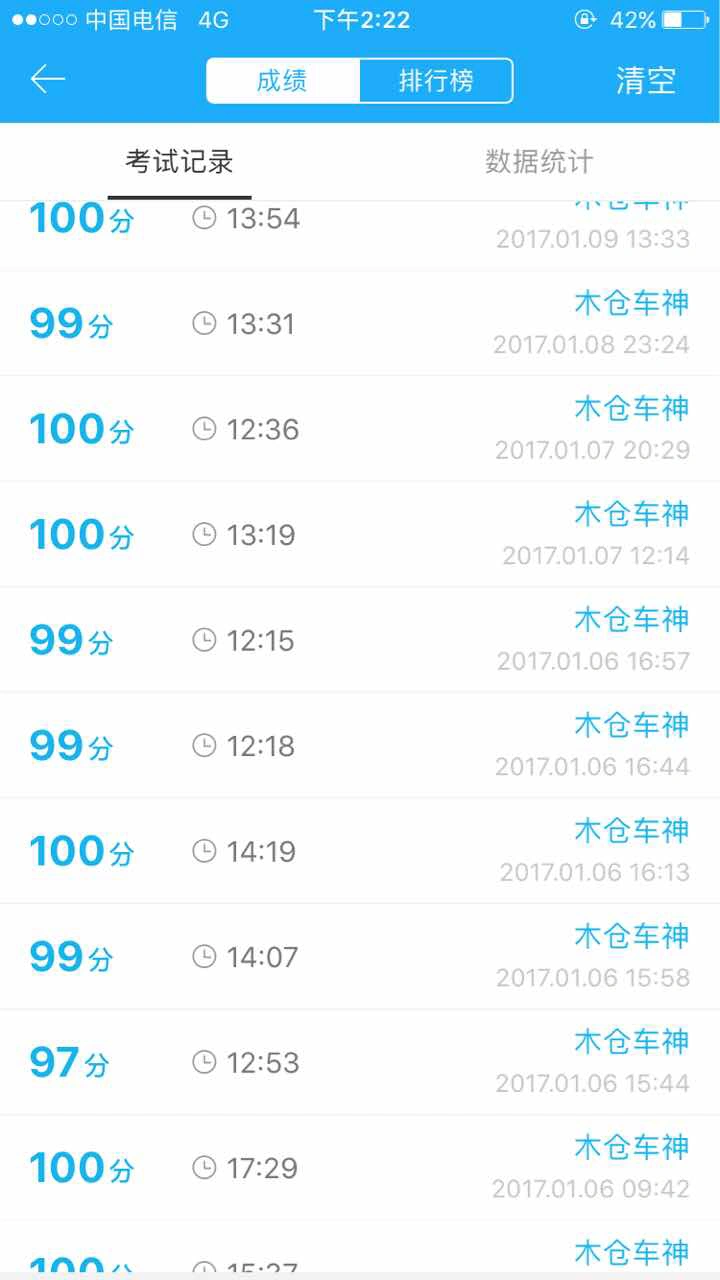Image resolution: width=720 pixels, height=1280 pixels.
Task: Open the 97分 record from 2017.01.06 15:44
Action: (x=360, y=1062)
